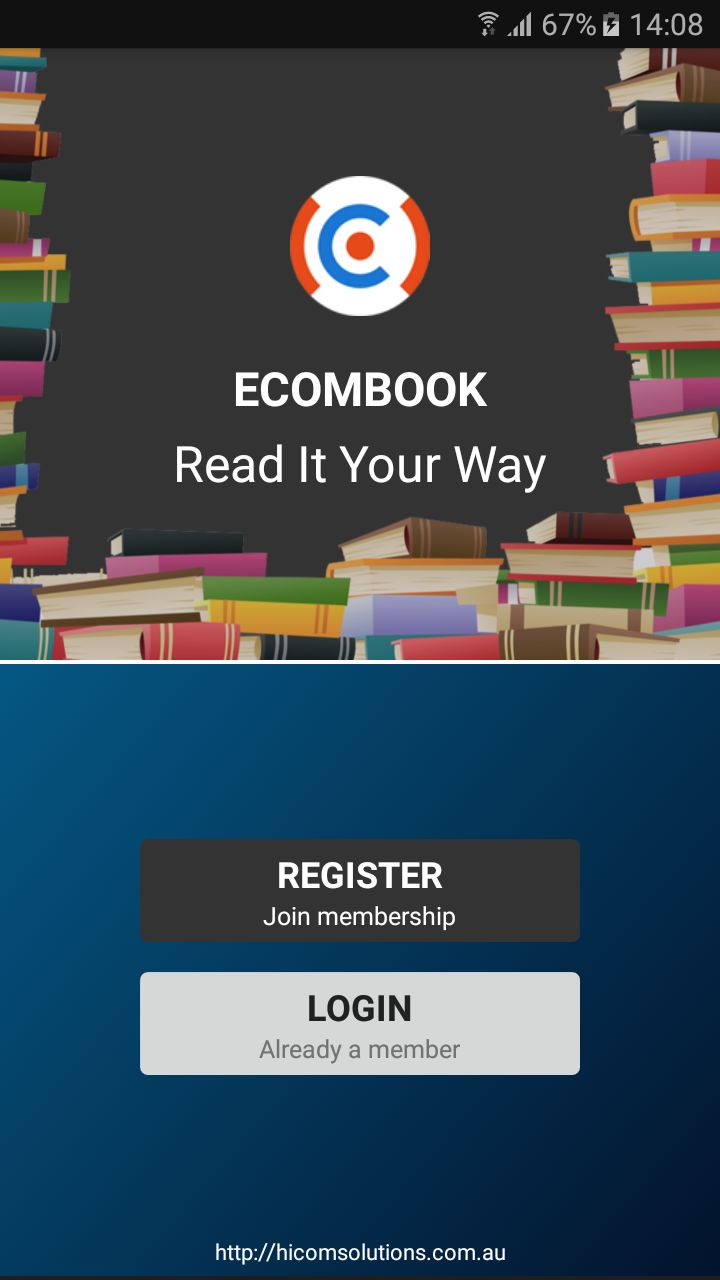Open the hicomsolutions.com.au website link
Screen dimensions: 720x1280
click(360, 1252)
